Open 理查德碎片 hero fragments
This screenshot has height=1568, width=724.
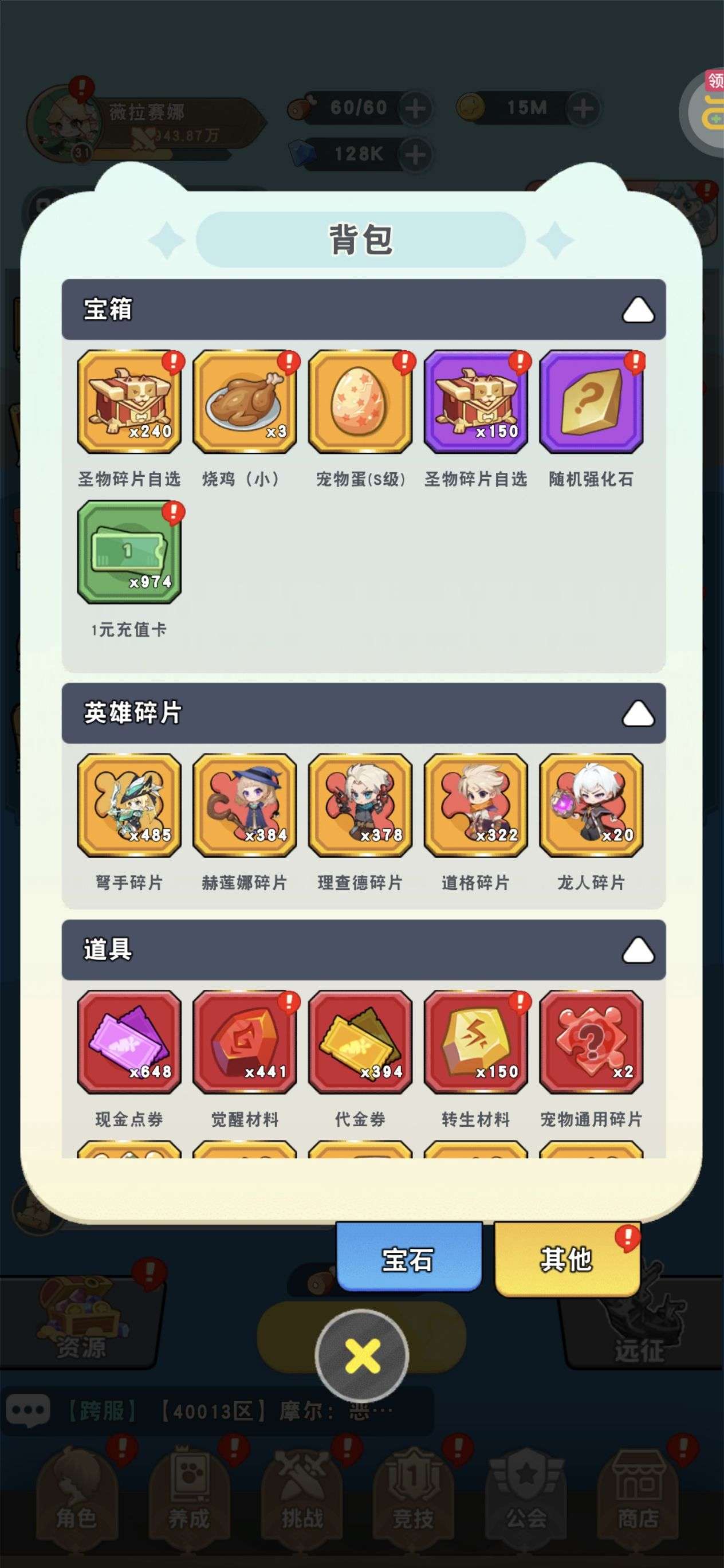point(360,805)
